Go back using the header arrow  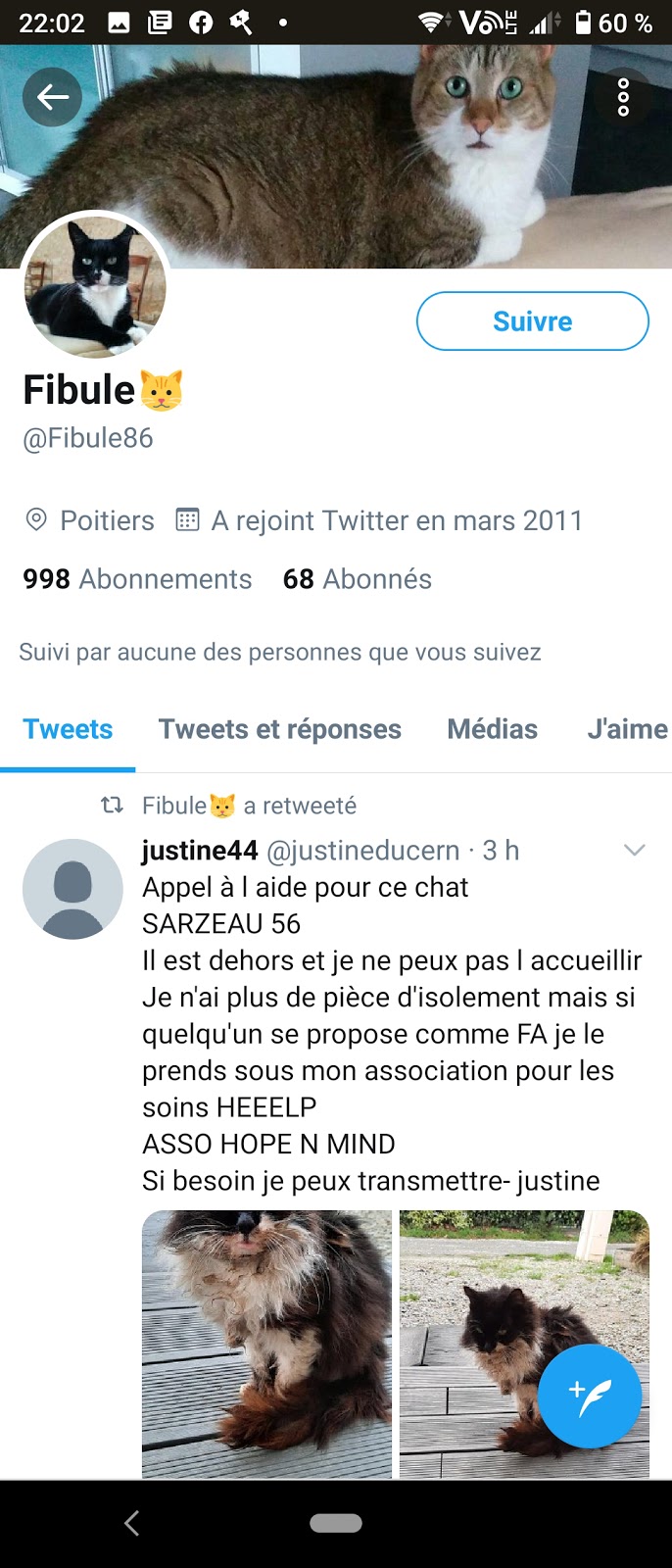coord(52,97)
